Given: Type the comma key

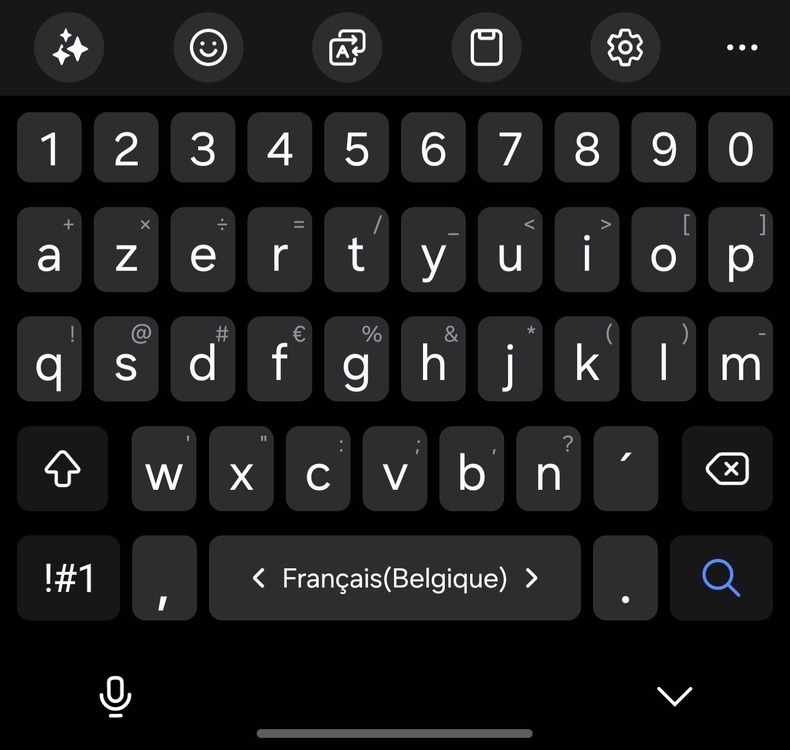Looking at the screenshot, I should tap(164, 578).
